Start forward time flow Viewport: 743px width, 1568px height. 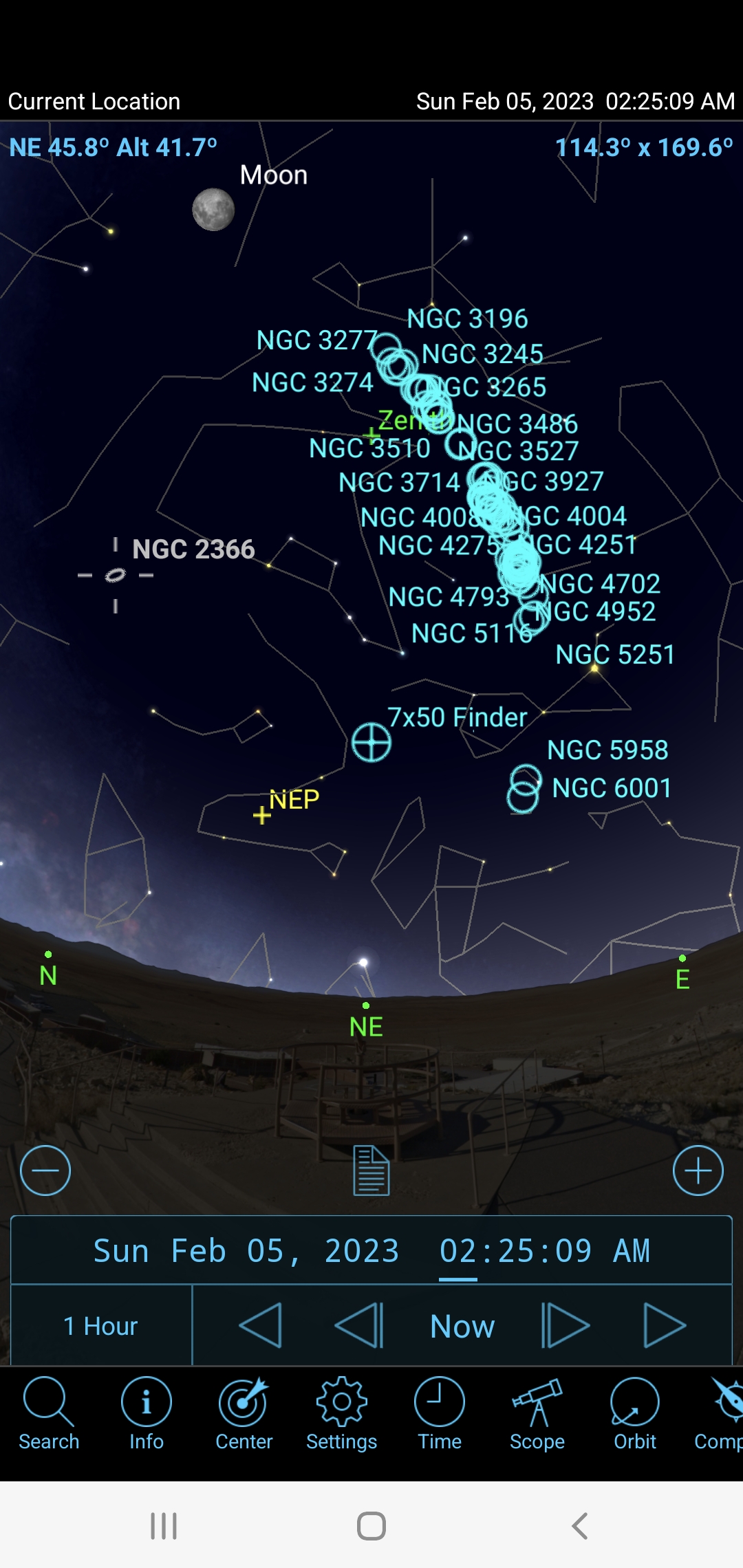[665, 1326]
